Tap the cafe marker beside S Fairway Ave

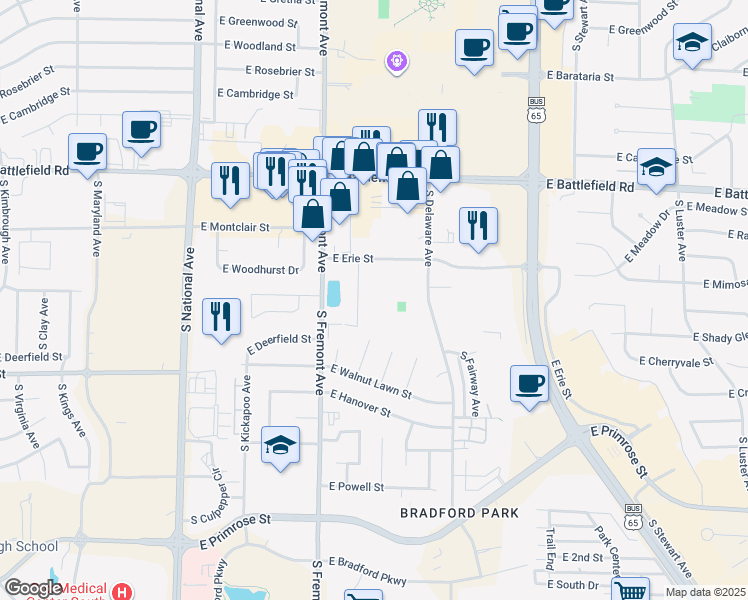(x=529, y=384)
